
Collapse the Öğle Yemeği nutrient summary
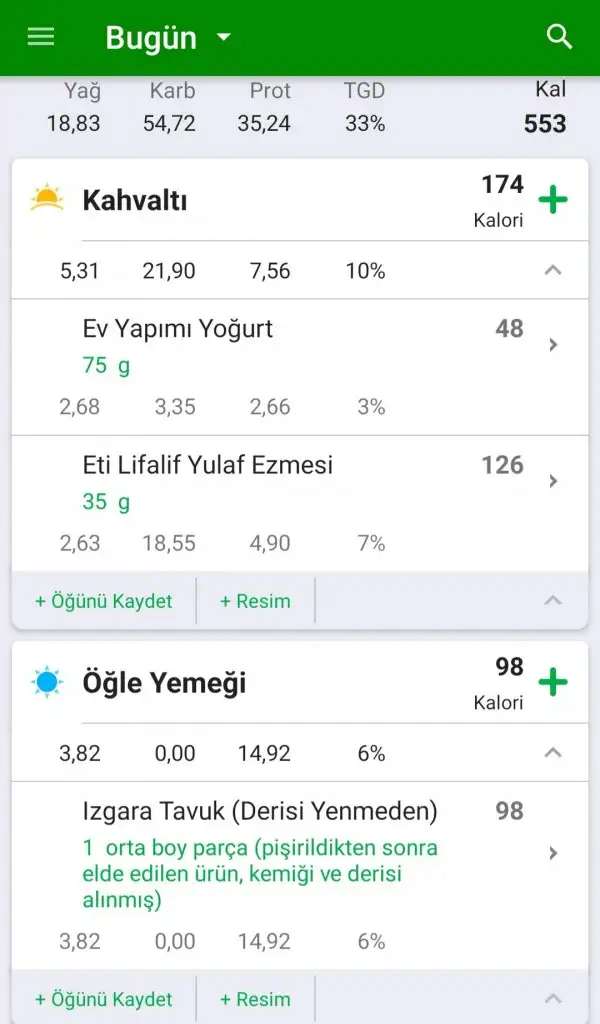(553, 753)
